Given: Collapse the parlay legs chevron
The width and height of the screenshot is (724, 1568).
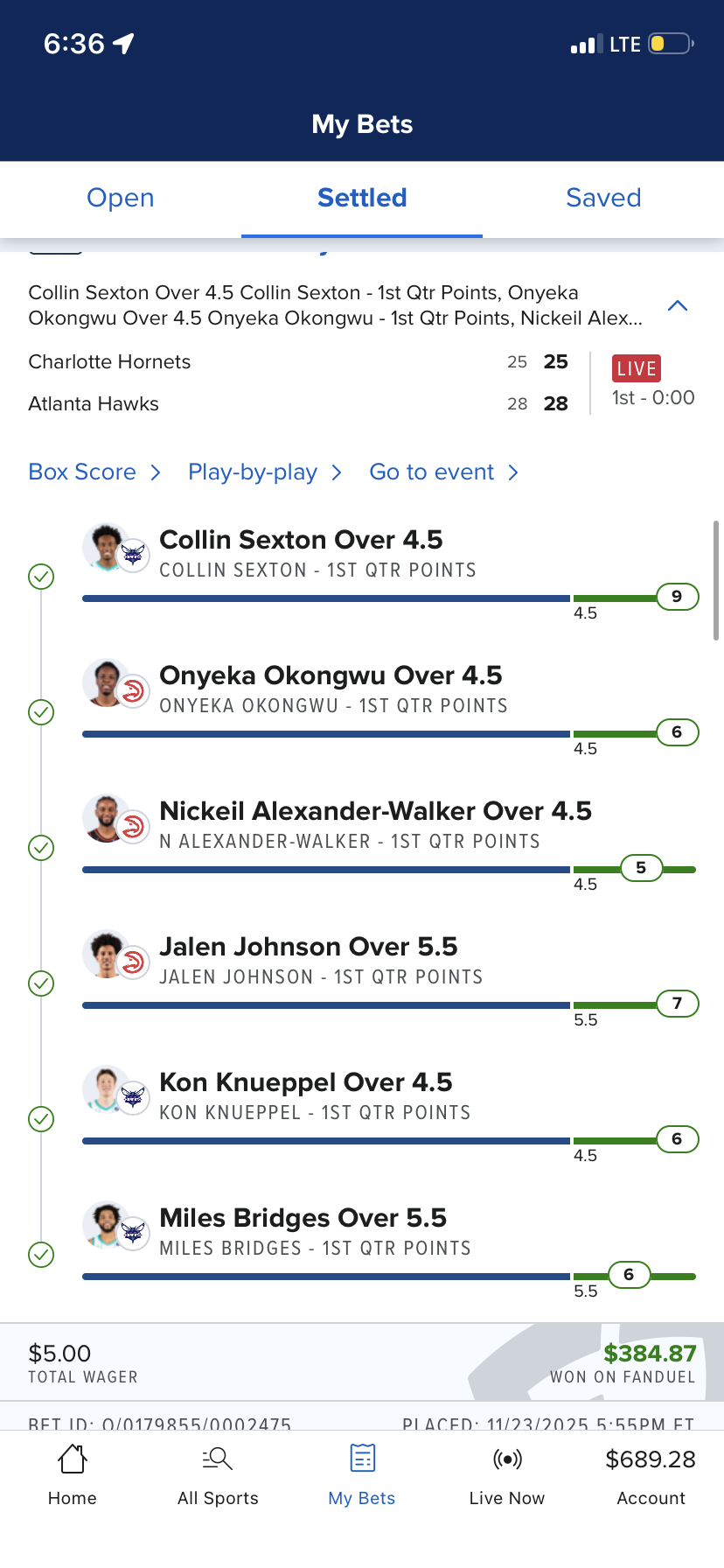Looking at the screenshot, I should tap(678, 305).
